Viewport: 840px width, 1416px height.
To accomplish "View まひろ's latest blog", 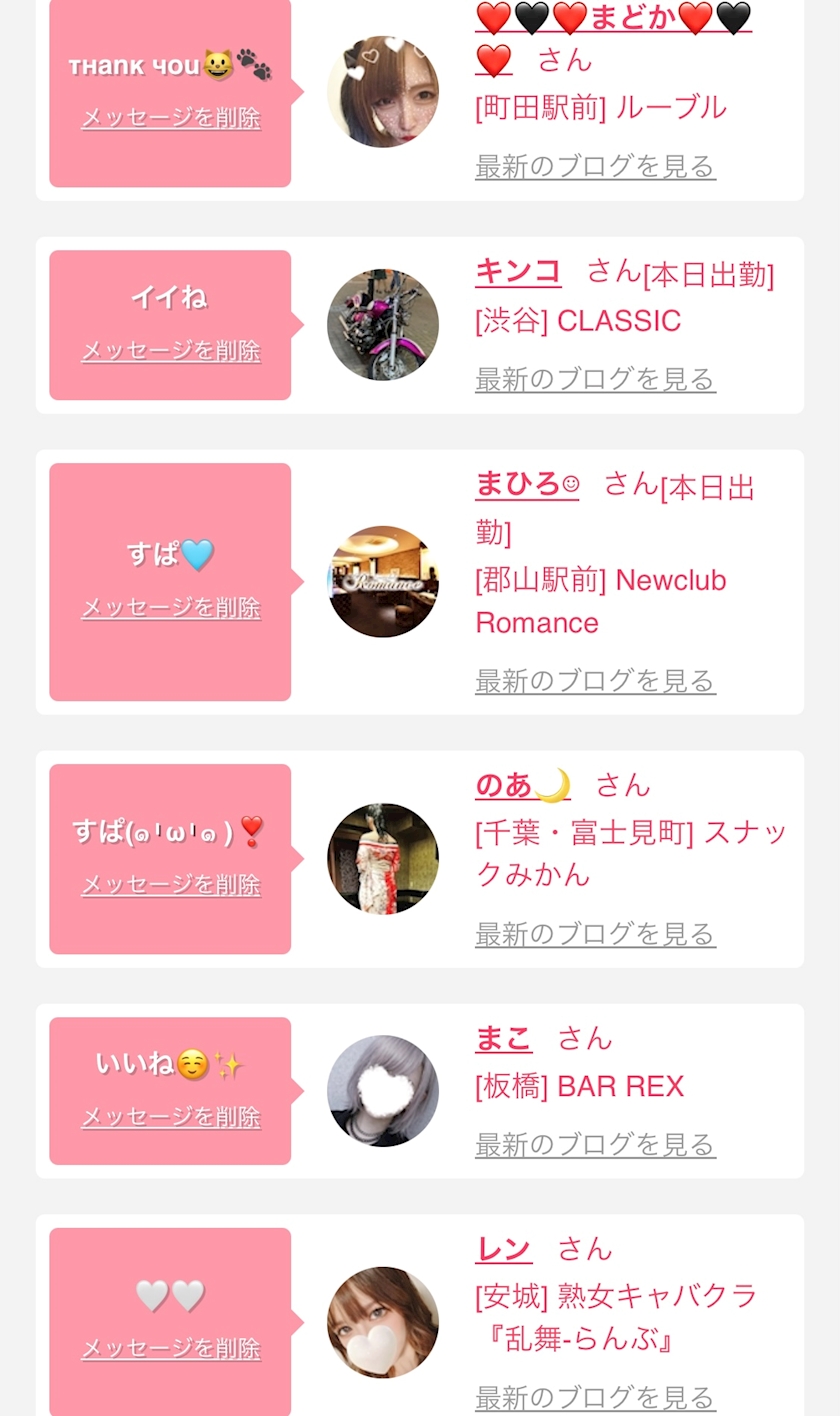I will pyautogui.click(x=596, y=681).
